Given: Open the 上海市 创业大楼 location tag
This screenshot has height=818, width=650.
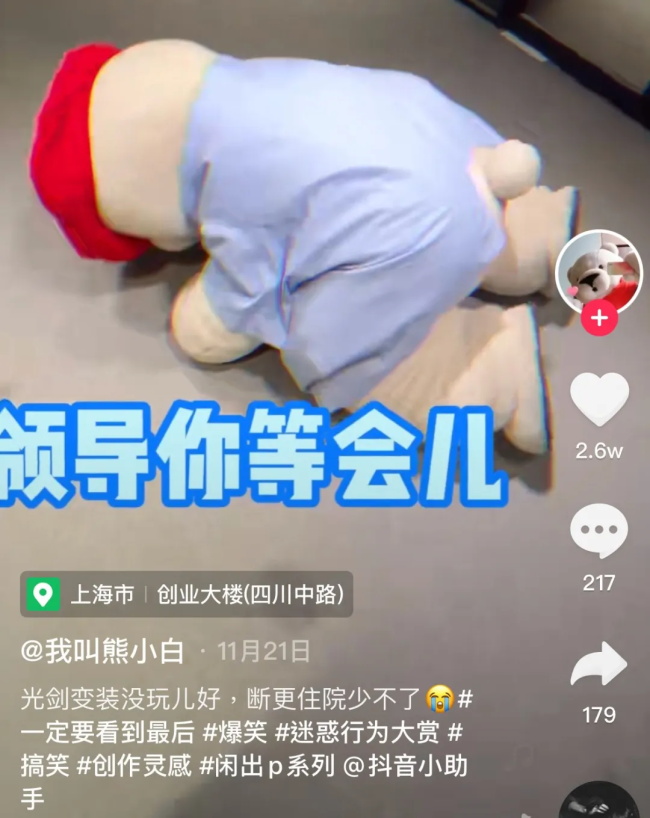Looking at the screenshot, I should tap(187, 595).
